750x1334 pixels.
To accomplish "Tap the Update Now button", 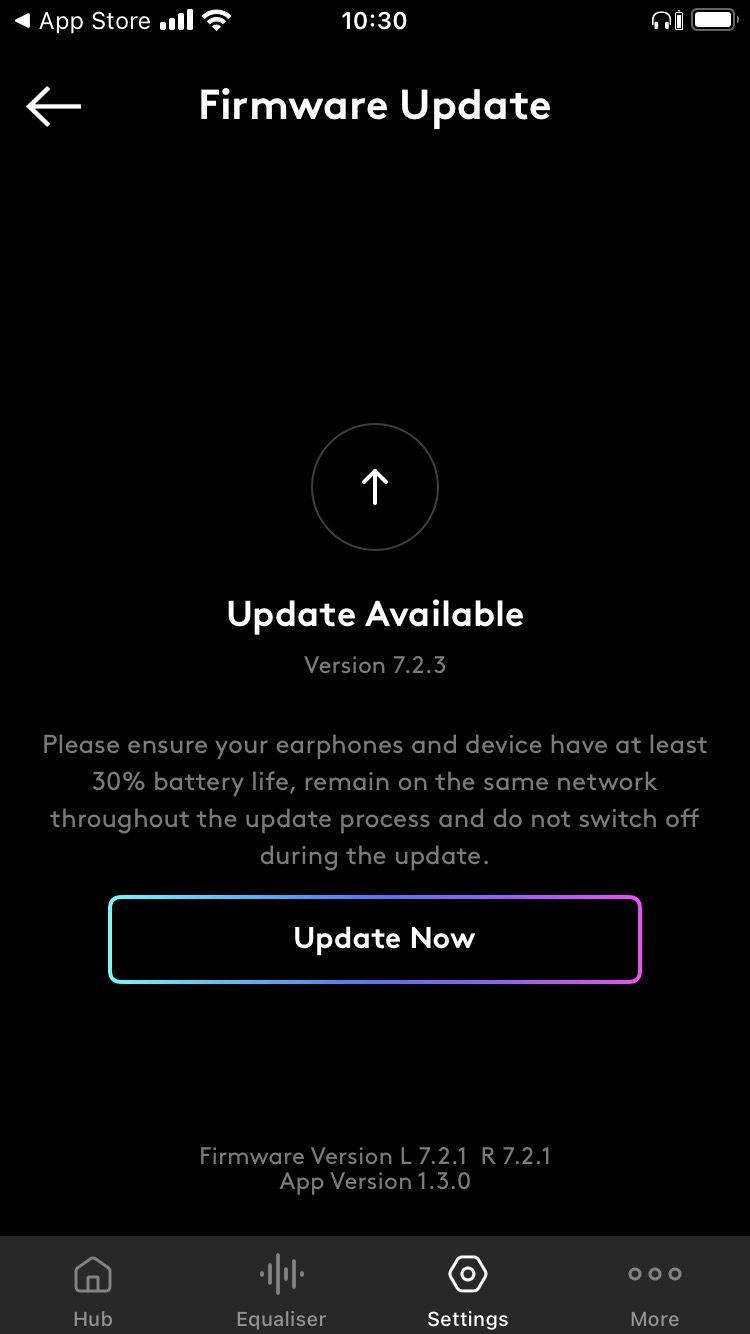I will [x=375, y=939].
